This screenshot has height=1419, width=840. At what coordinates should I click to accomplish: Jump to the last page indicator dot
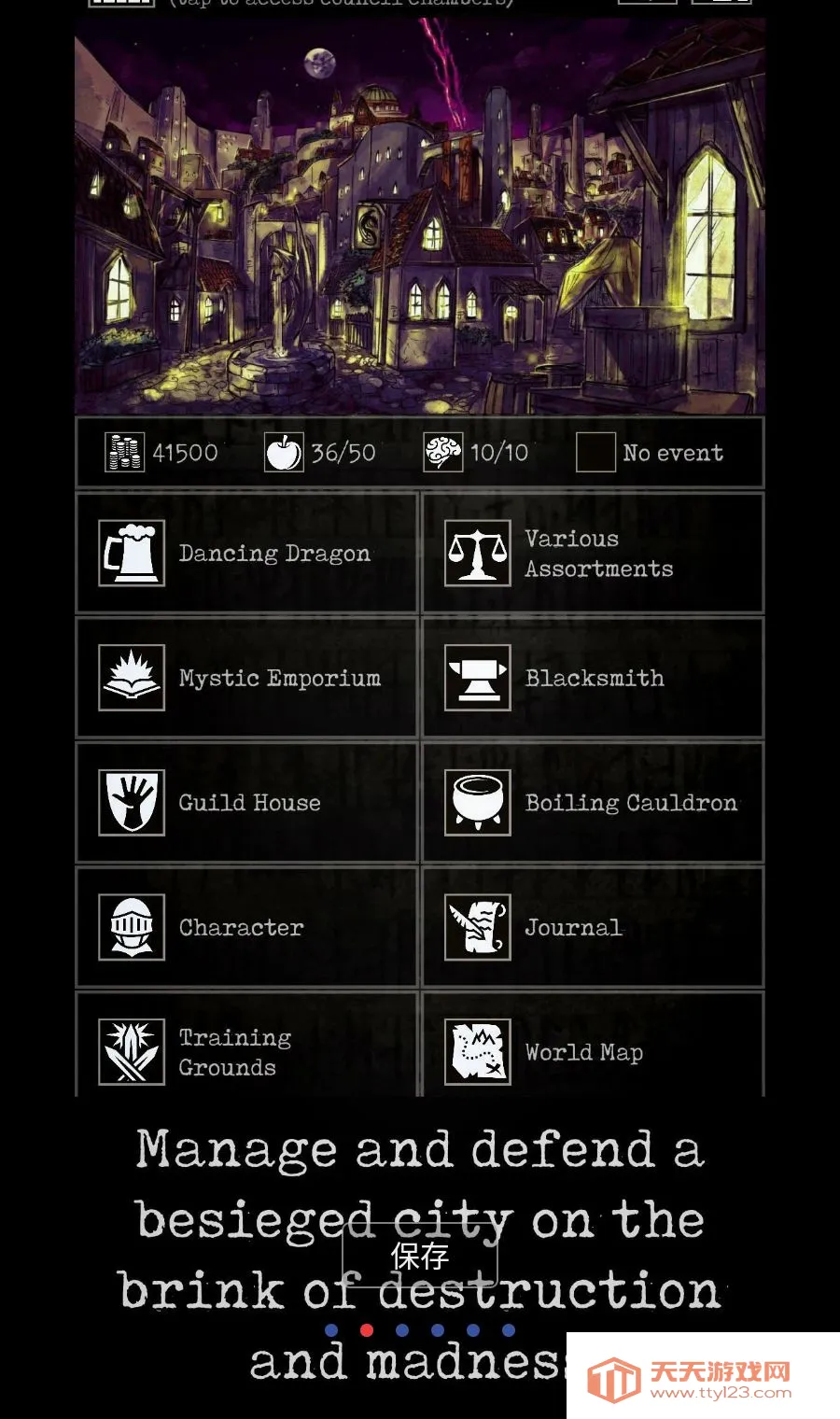(x=509, y=1330)
